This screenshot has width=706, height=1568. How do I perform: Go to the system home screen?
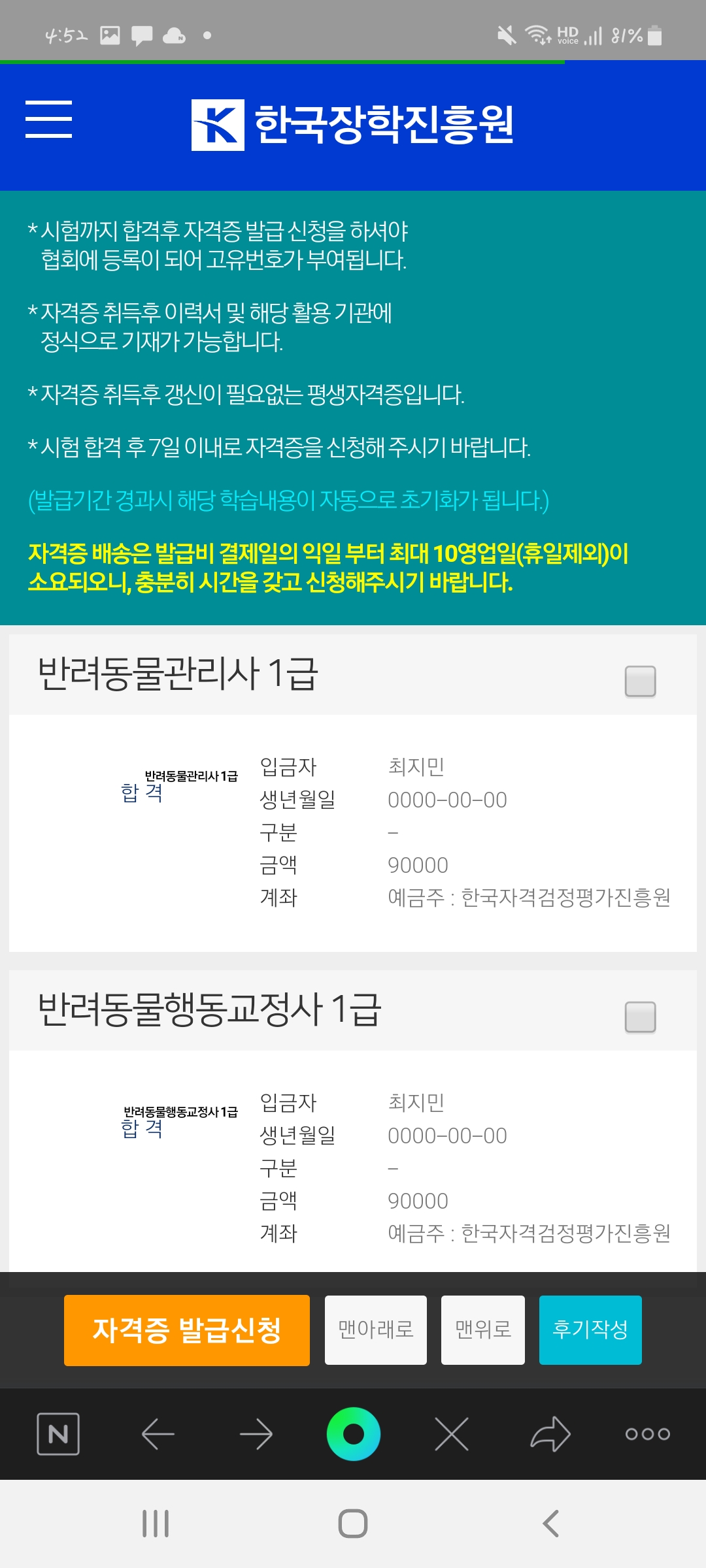tap(353, 1524)
